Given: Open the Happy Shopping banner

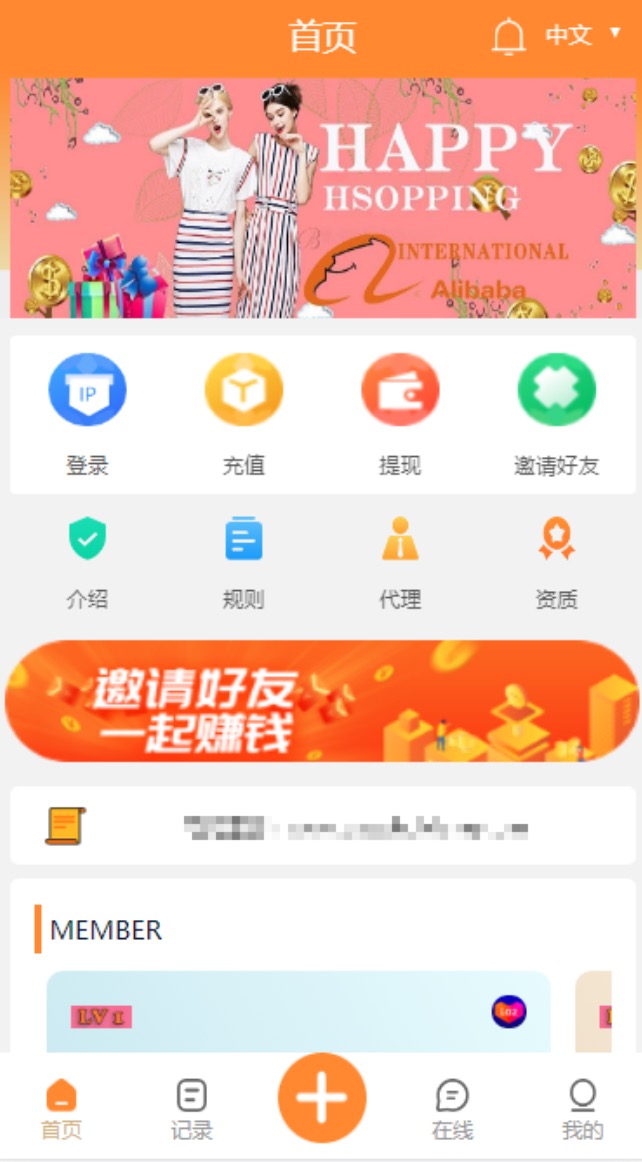Looking at the screenshot, I should point(322,198).
